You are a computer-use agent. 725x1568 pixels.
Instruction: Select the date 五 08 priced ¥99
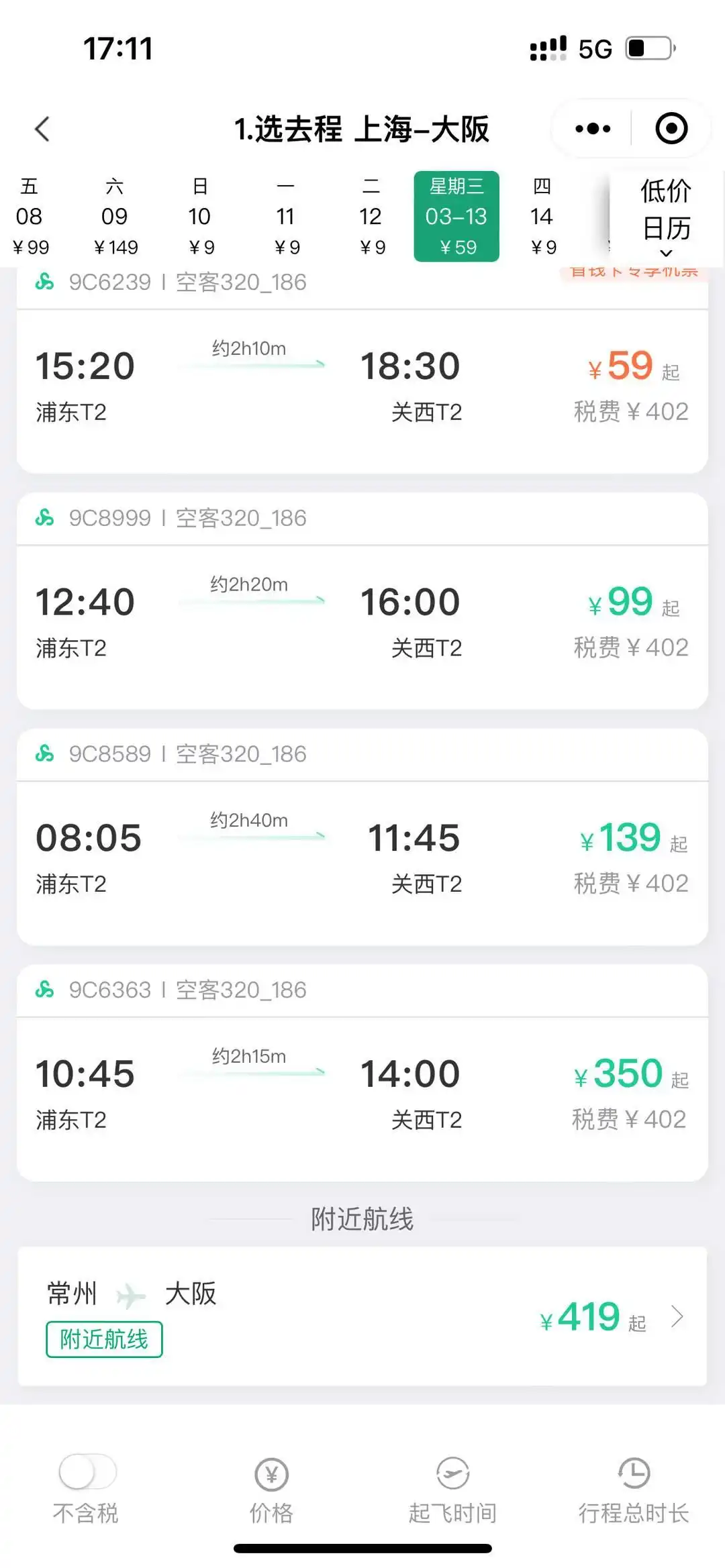click(30, 216)
